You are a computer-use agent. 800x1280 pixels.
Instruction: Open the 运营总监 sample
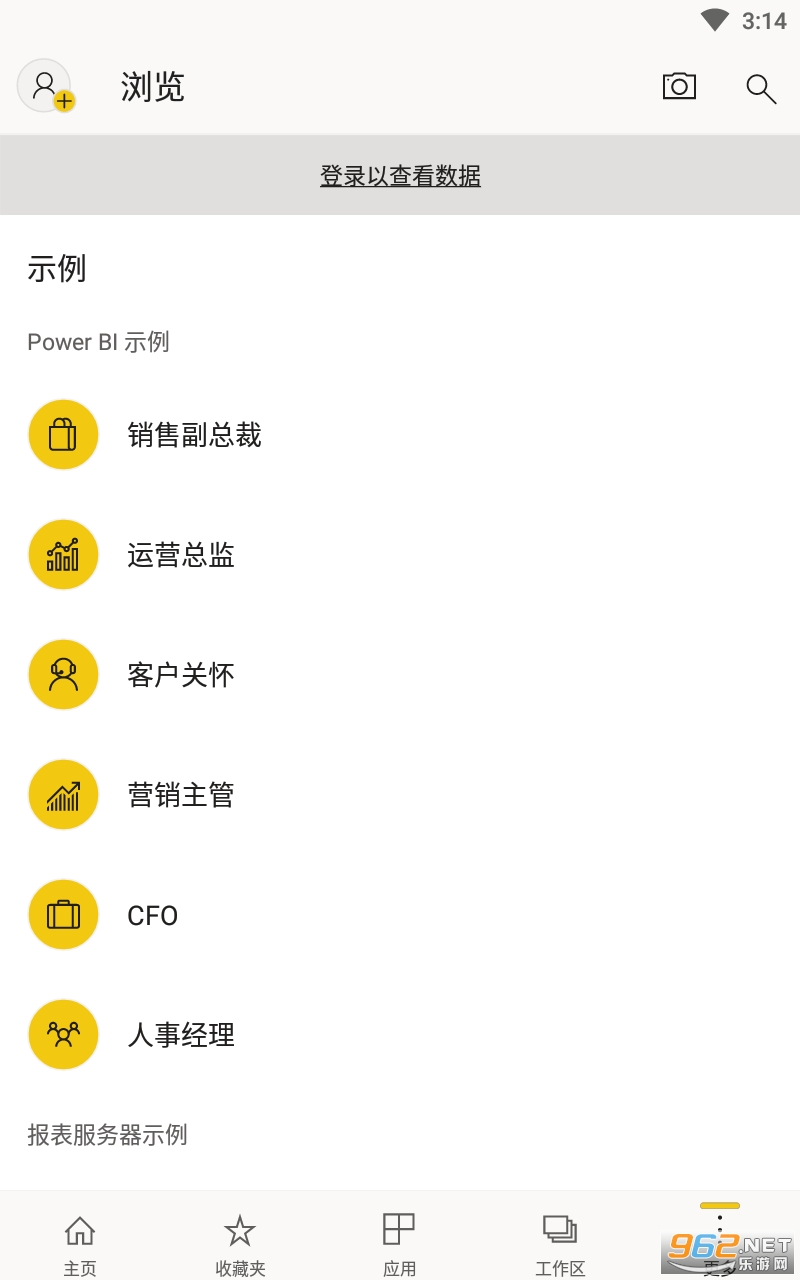(x=180, y=555)
